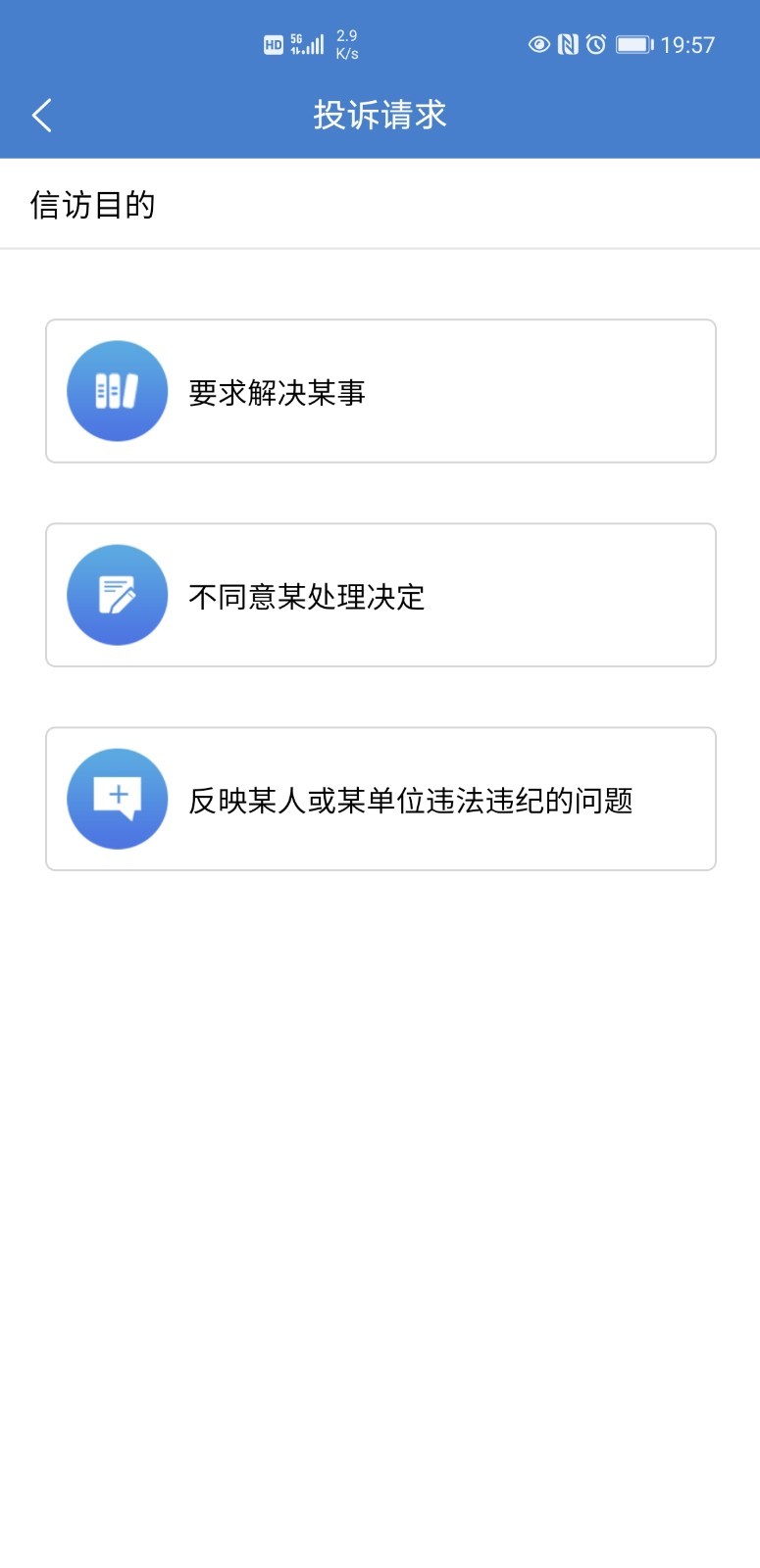Screen dimensions: 760x1568
Task: Tap the back arrow to leave 投诉请求
Action: 41,115
